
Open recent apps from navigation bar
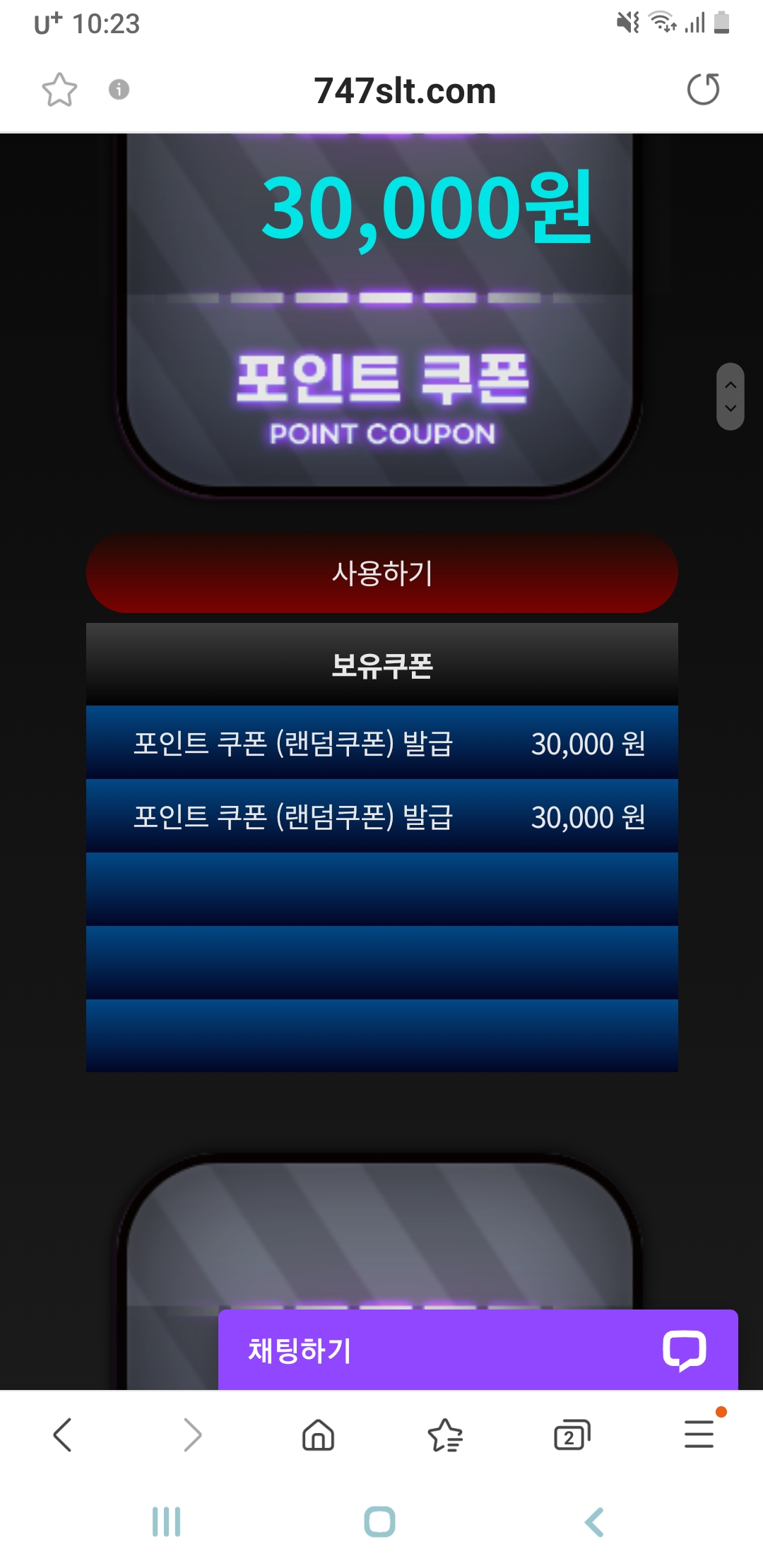pyautogui.click(x=167, y=1521)
